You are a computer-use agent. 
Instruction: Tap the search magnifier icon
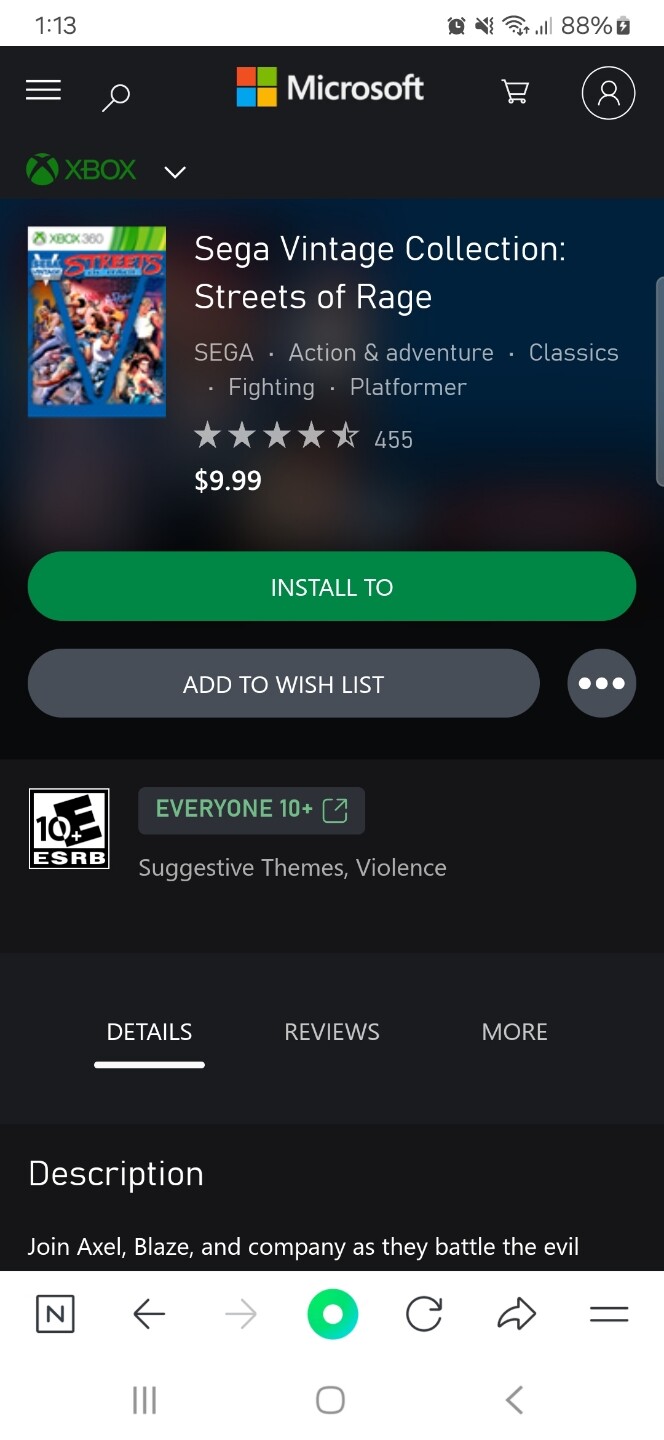[116, 96]
